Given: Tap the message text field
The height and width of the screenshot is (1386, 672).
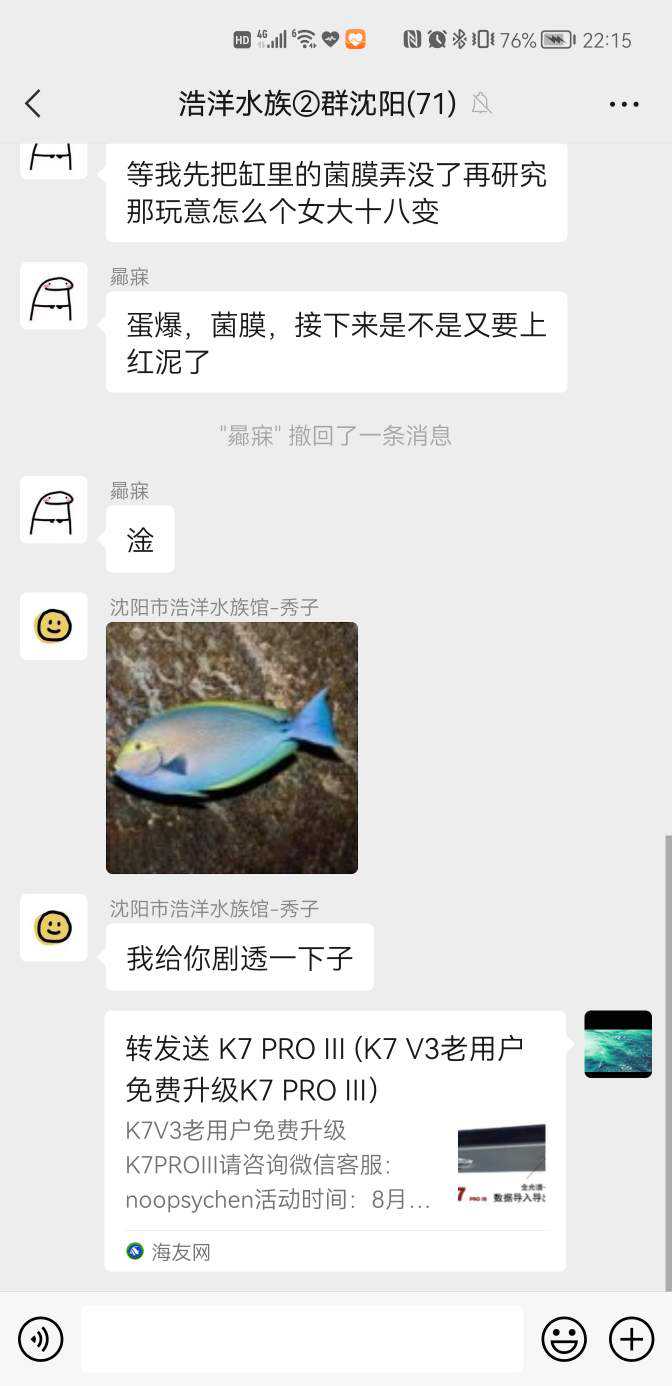Looking at the screenshot, I should pos(302,1339).
